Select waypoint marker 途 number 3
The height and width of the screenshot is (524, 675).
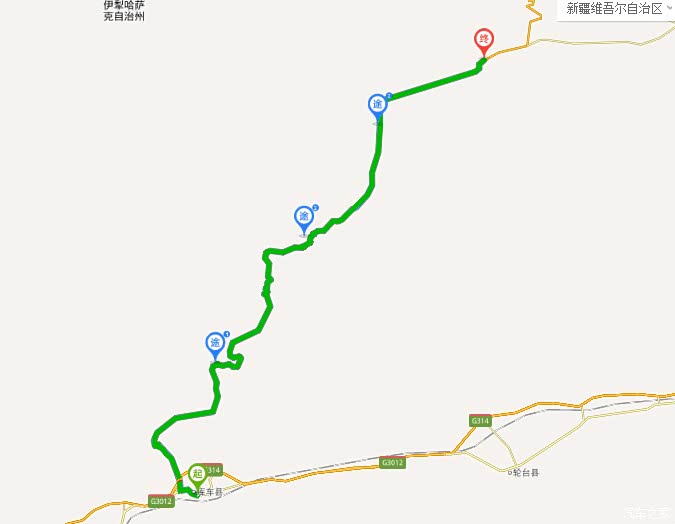point(378,107)
